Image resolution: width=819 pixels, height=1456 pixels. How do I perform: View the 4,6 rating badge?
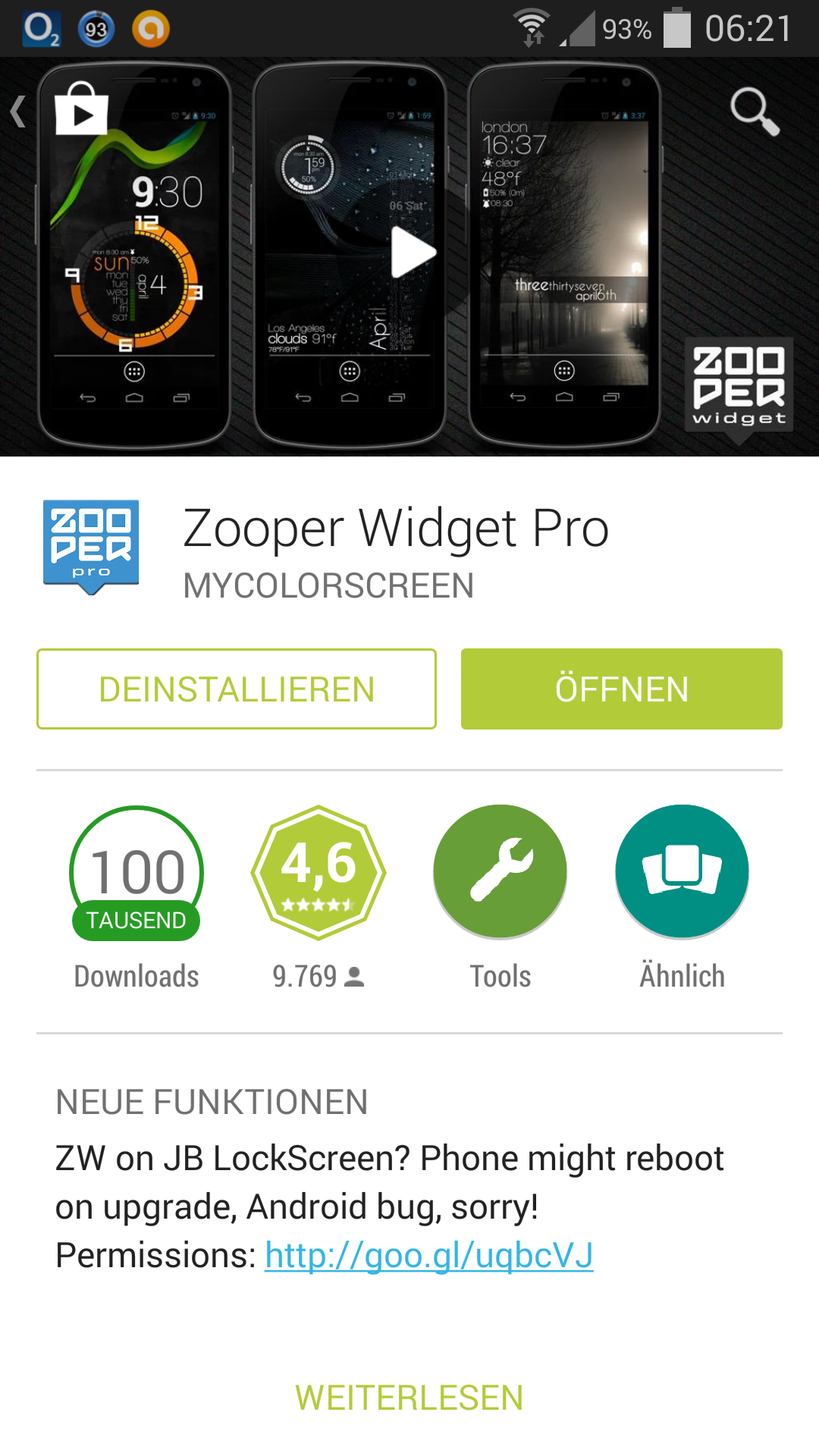coord(318,873)
